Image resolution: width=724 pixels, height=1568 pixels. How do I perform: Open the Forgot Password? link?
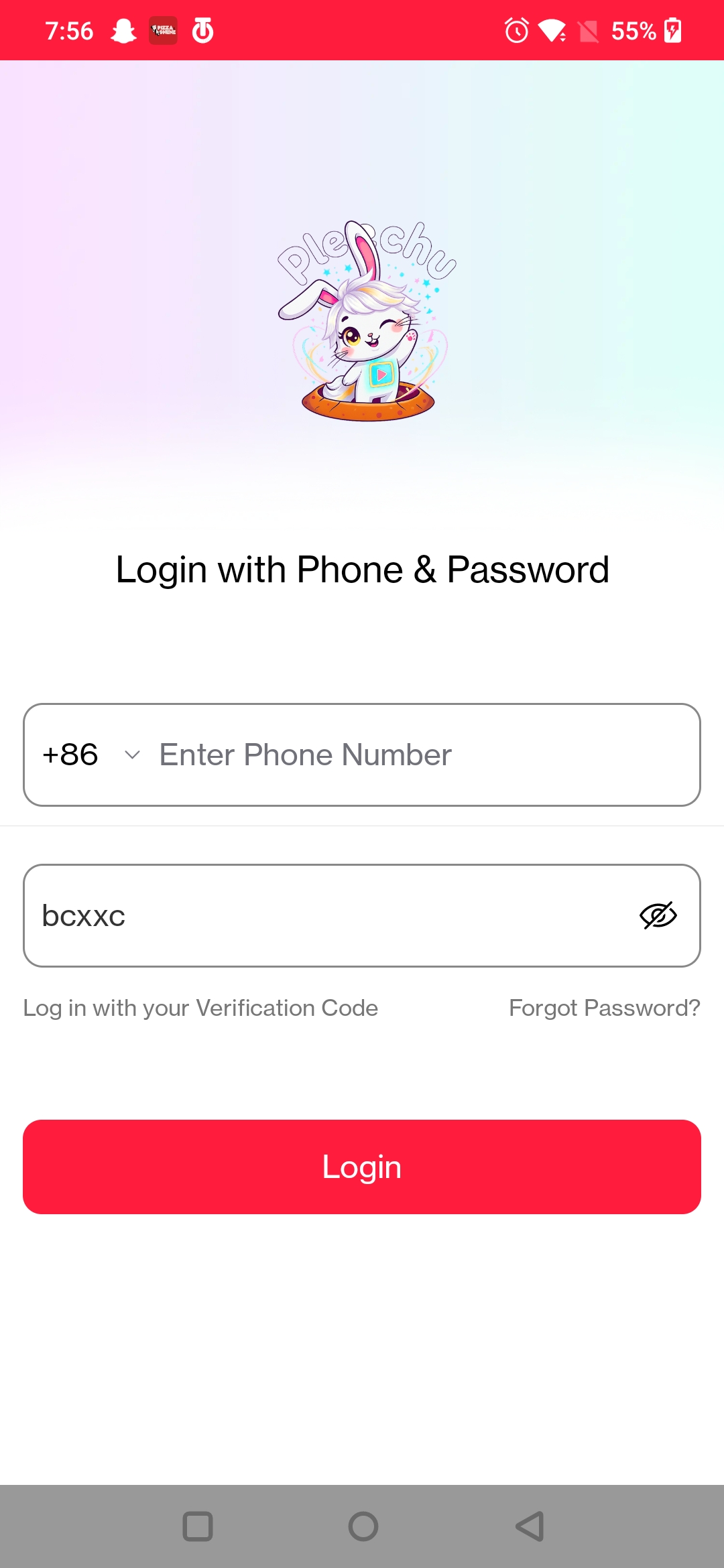coord(604,1008)
